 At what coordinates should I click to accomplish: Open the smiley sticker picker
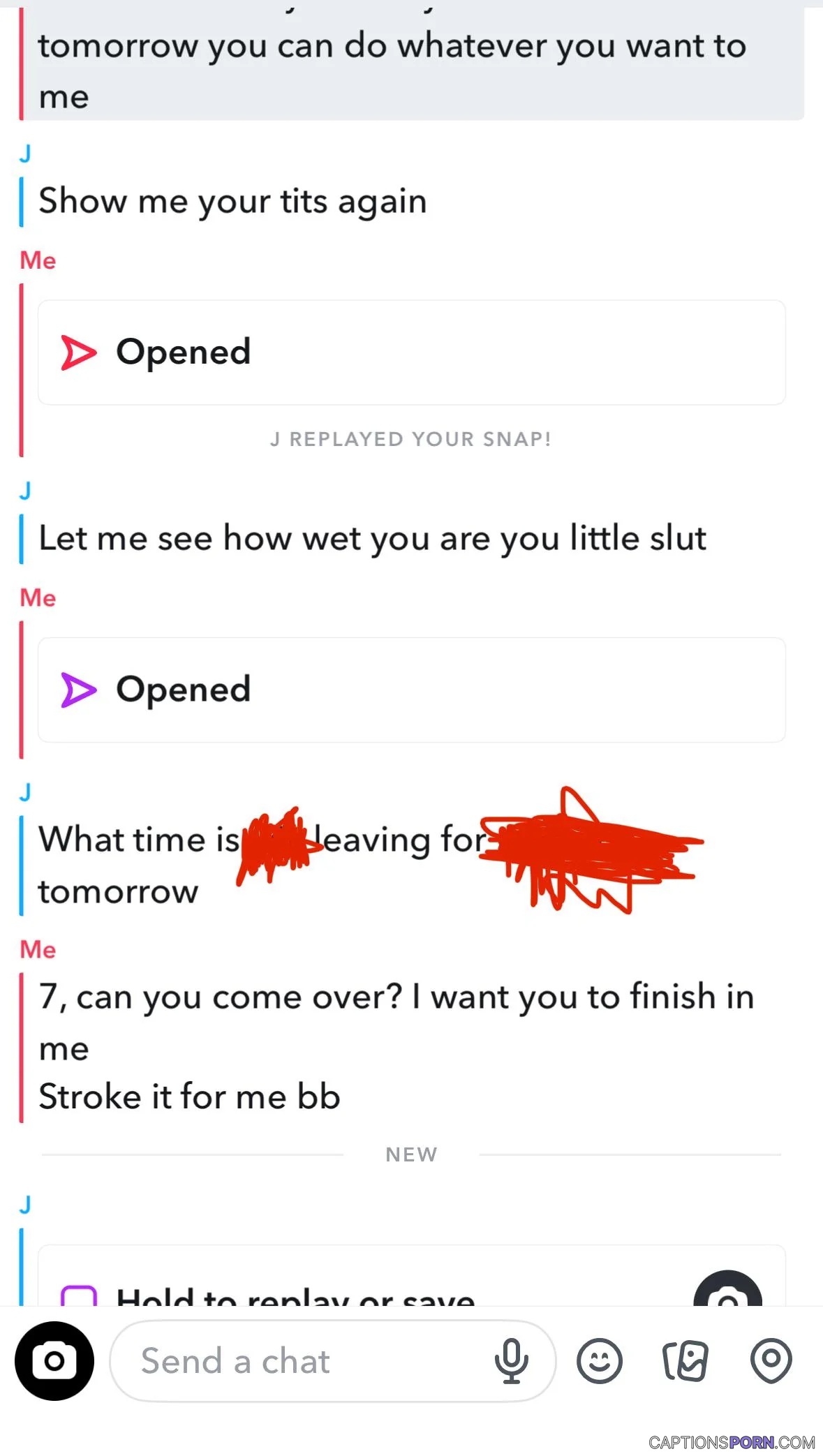coord(599,1360)
